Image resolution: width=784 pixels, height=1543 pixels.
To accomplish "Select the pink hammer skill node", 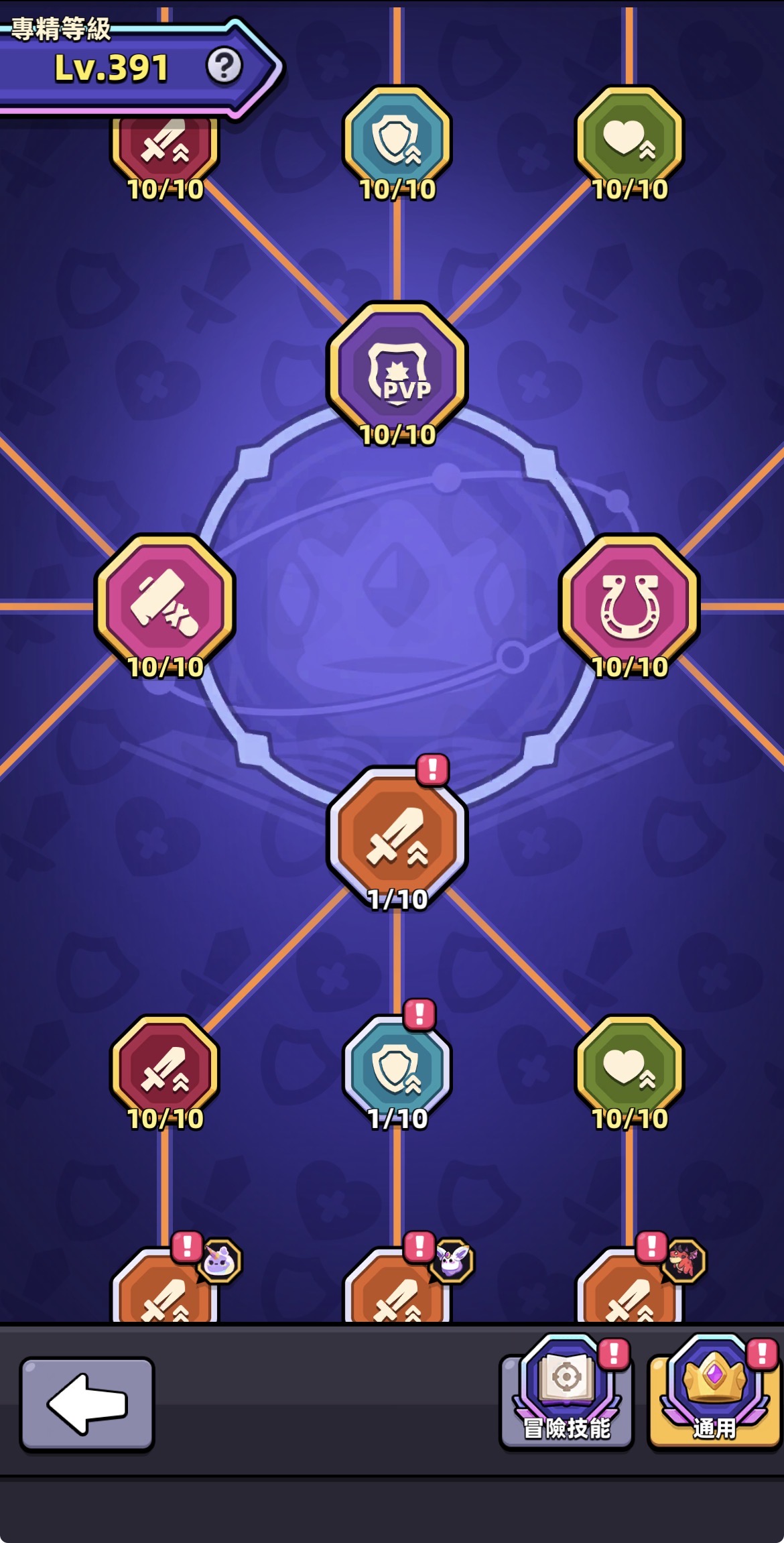I will tap(165, 603).
